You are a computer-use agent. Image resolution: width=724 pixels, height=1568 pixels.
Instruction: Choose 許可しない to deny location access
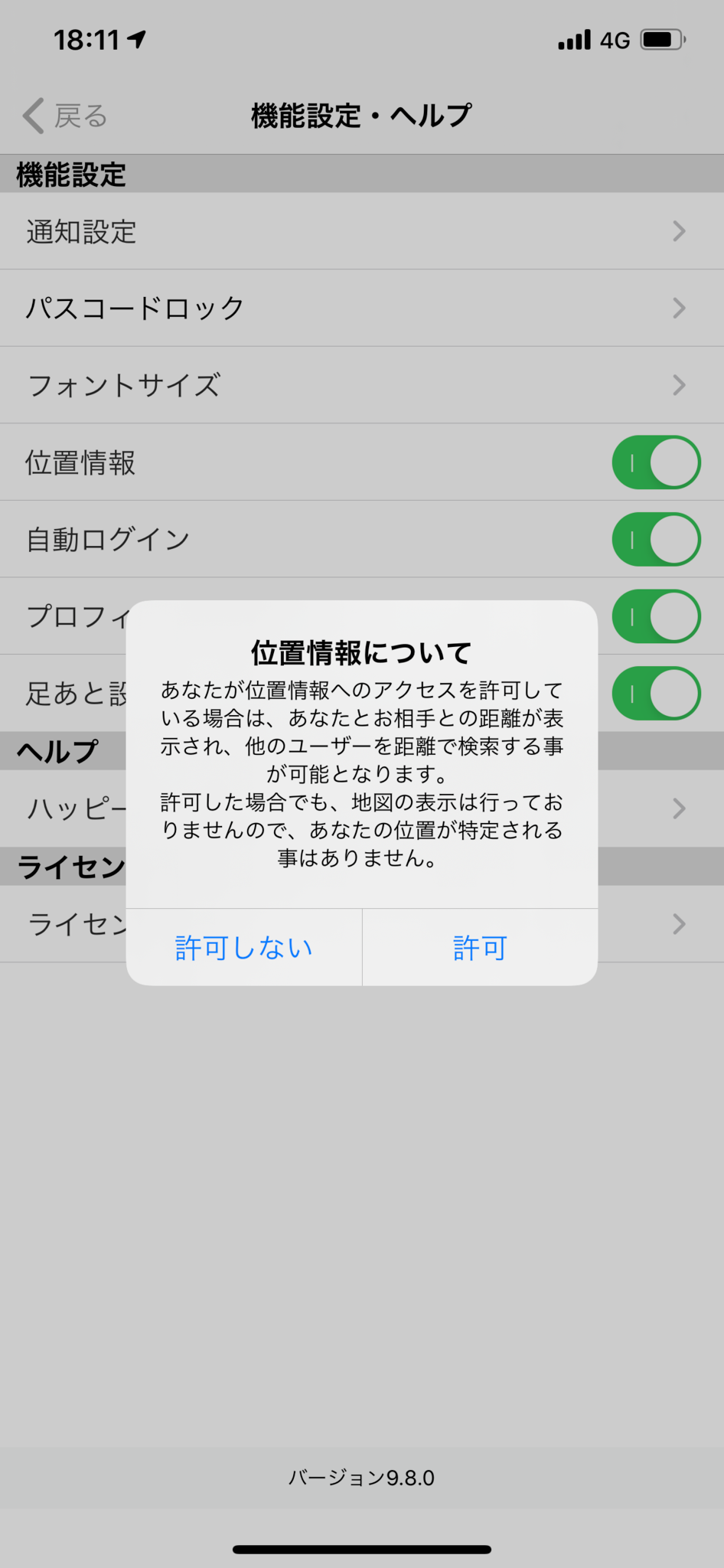[244, 947]
